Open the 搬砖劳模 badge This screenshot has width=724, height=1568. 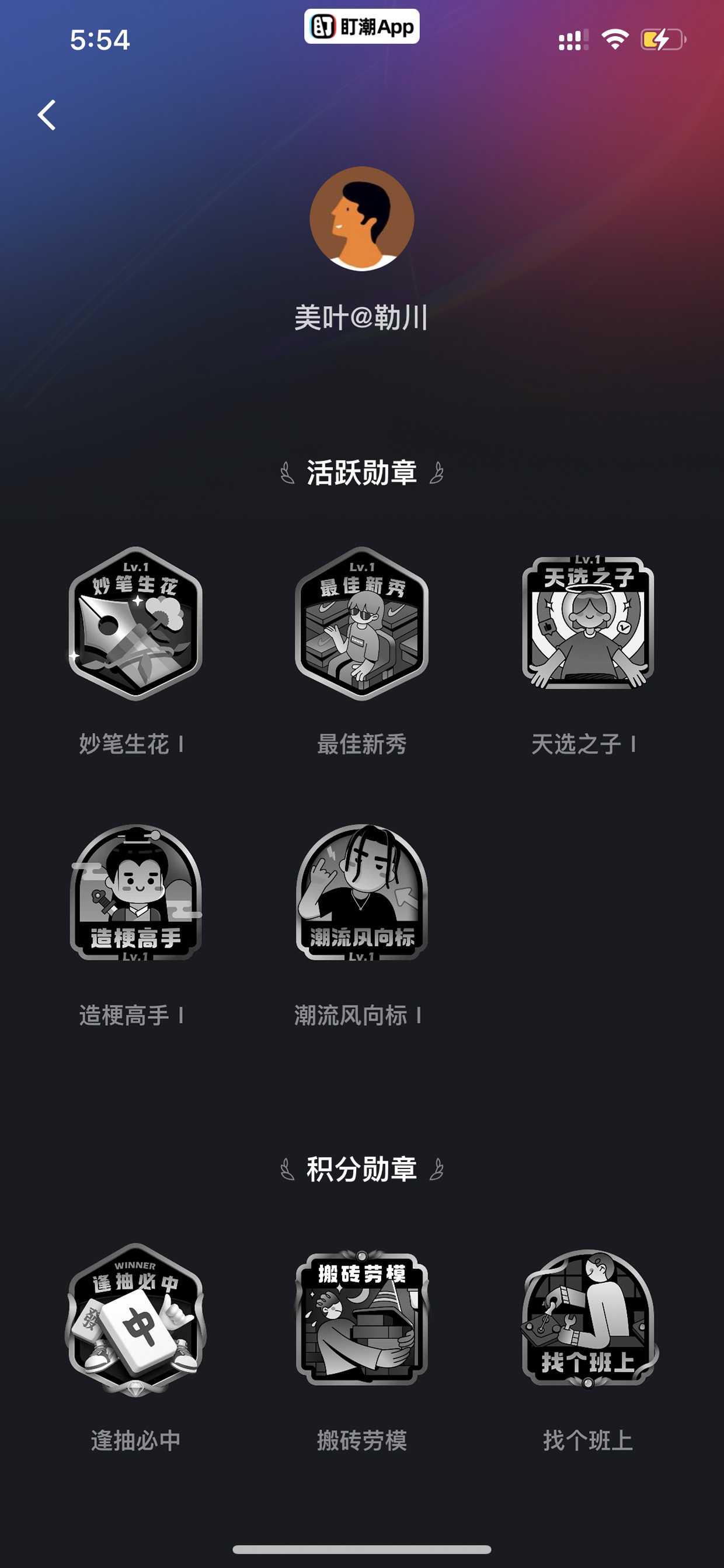coord(362,1317)
